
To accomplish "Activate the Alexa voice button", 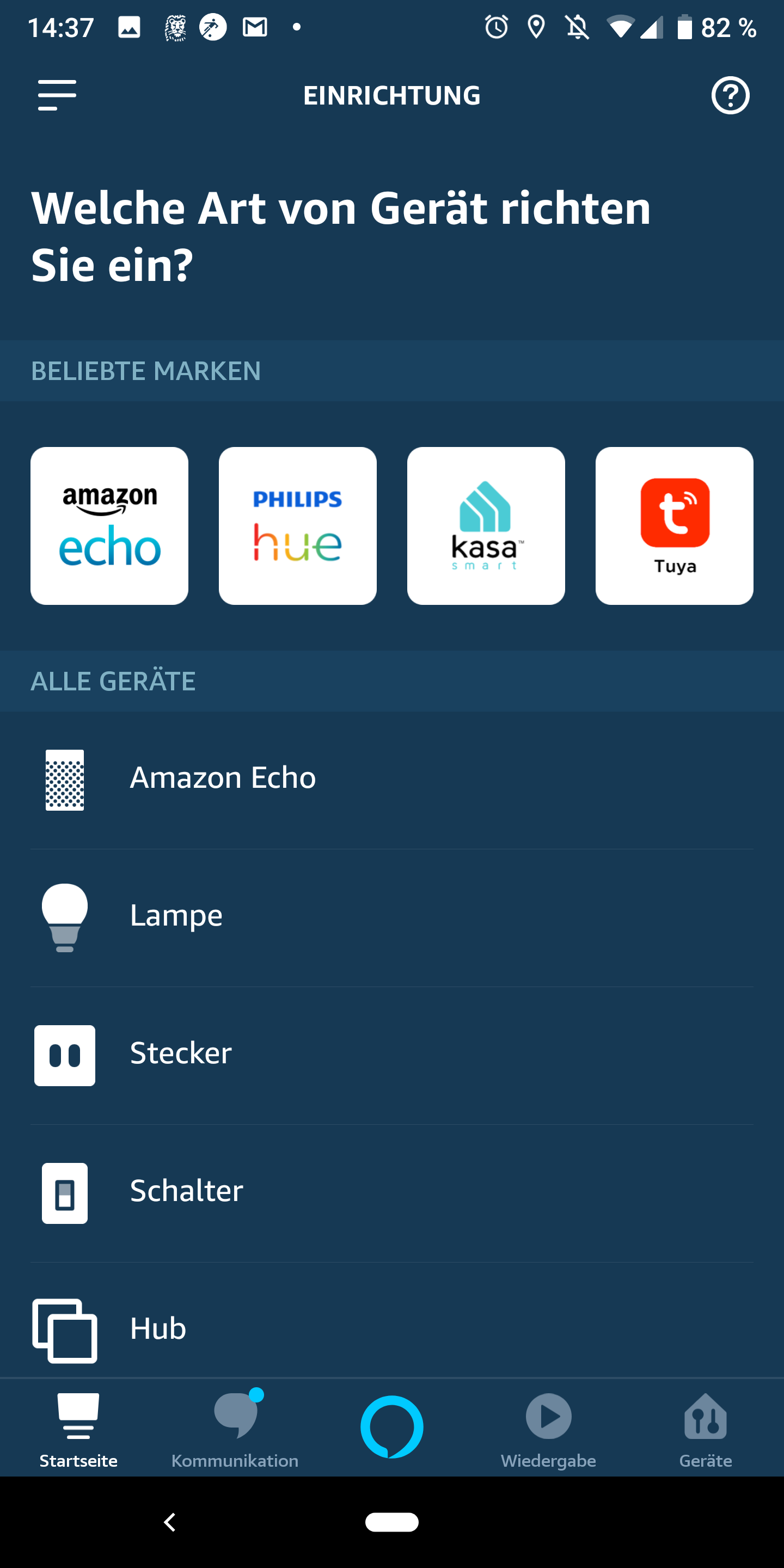I will pyautogui.click(x=392, y=1427).
